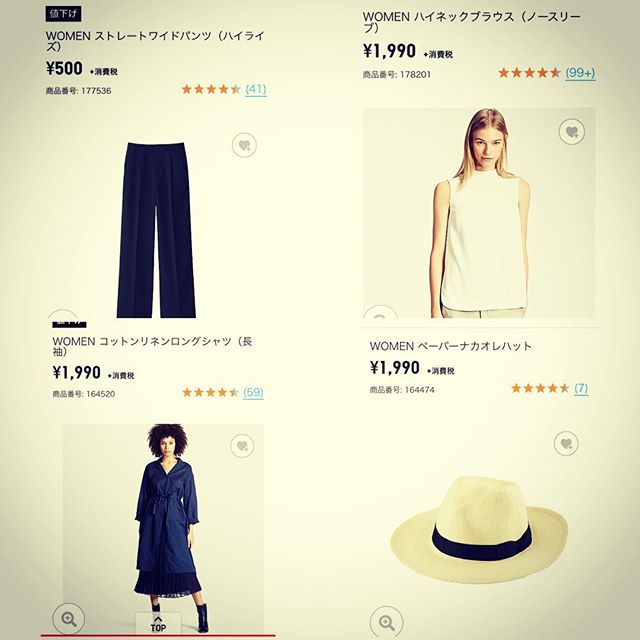Screen dimensions: 640x640
Task: Favorite the コットンリネンロングシャツ item
Action: click(x=241, y=445)
